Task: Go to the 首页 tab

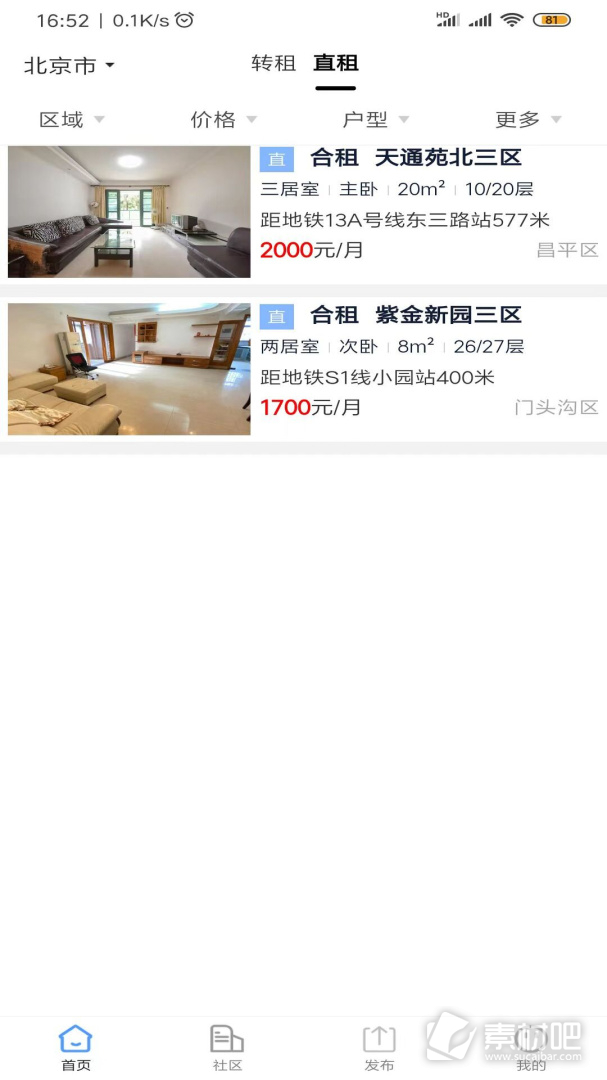Action: coord(76,1047)
